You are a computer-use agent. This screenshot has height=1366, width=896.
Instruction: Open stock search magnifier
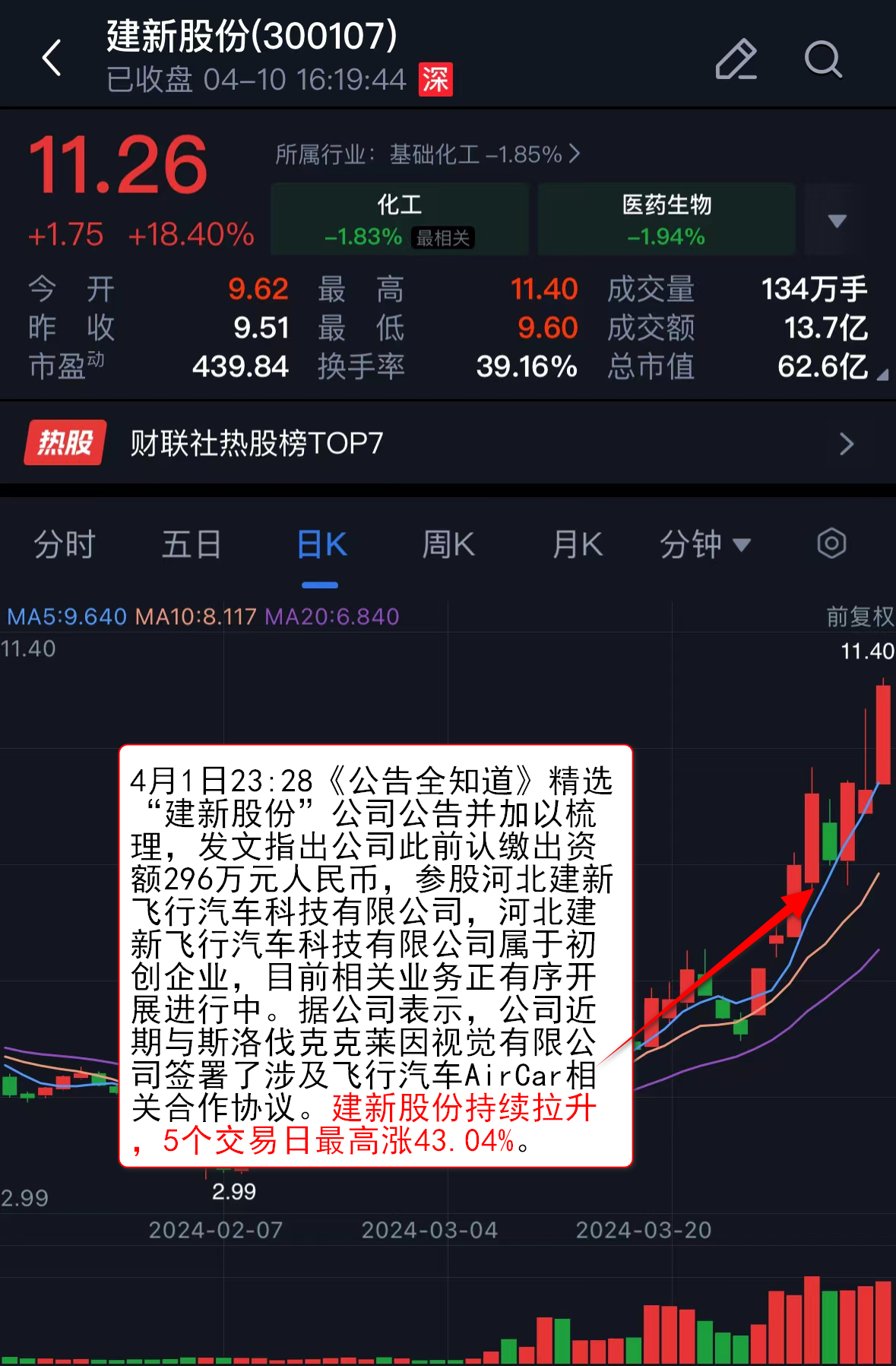[823, 59]
